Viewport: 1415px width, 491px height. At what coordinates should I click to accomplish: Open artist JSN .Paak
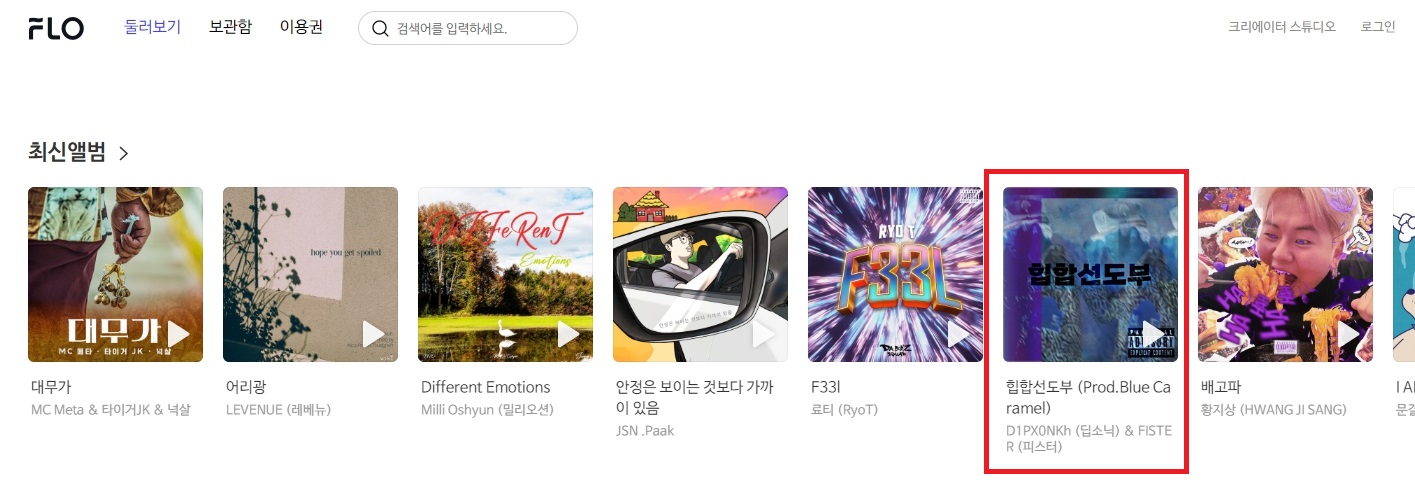(x=647, y=432)
